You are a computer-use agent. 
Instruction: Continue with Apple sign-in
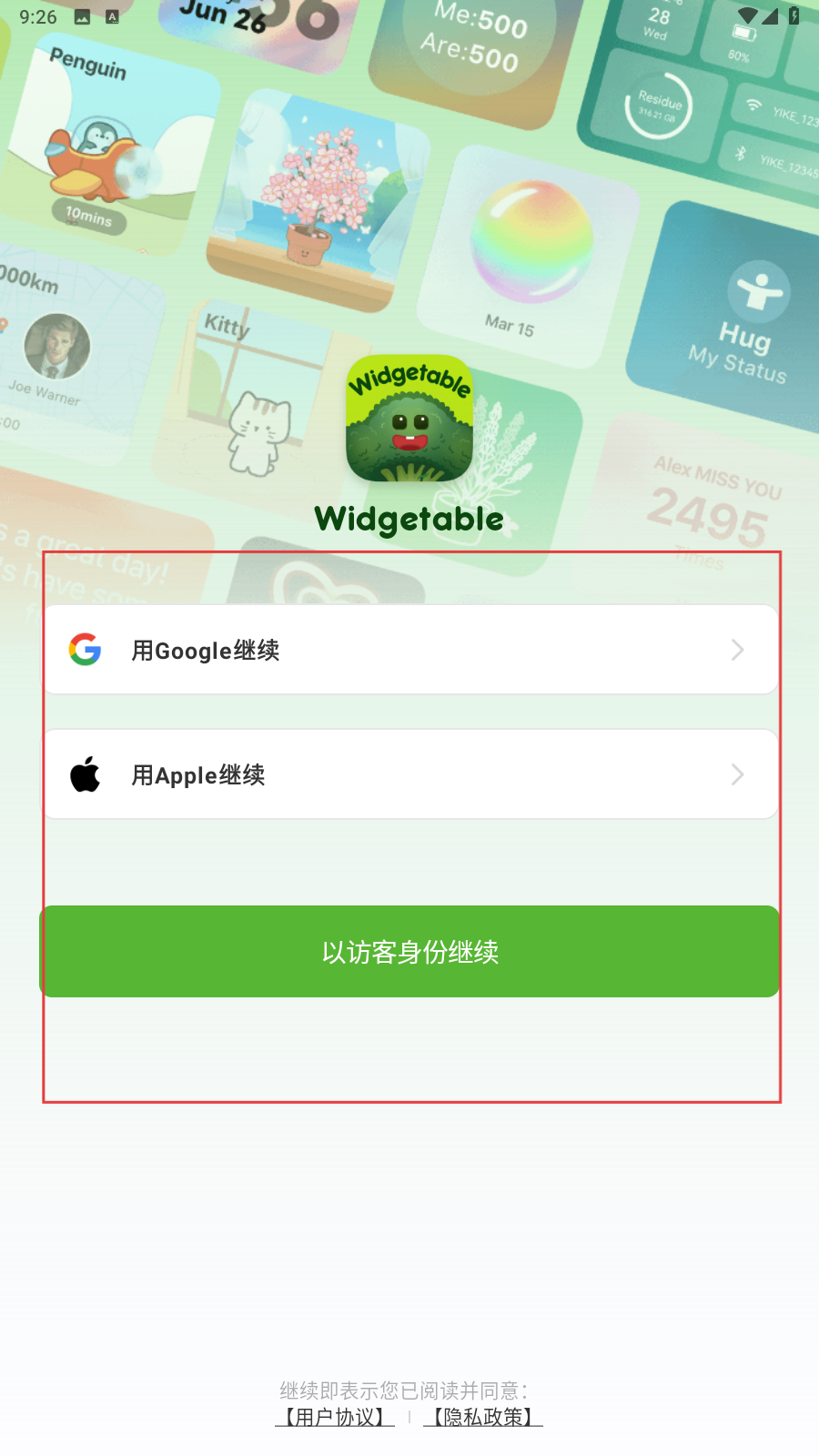click(409, 774)
